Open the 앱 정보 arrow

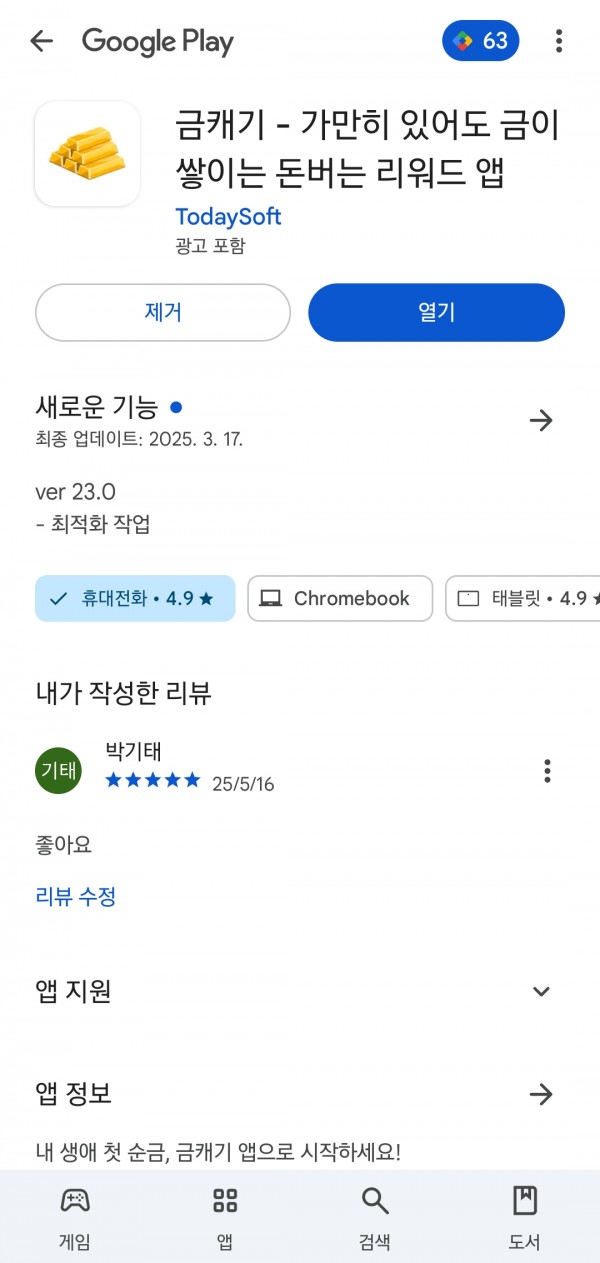coord(541,1094)
